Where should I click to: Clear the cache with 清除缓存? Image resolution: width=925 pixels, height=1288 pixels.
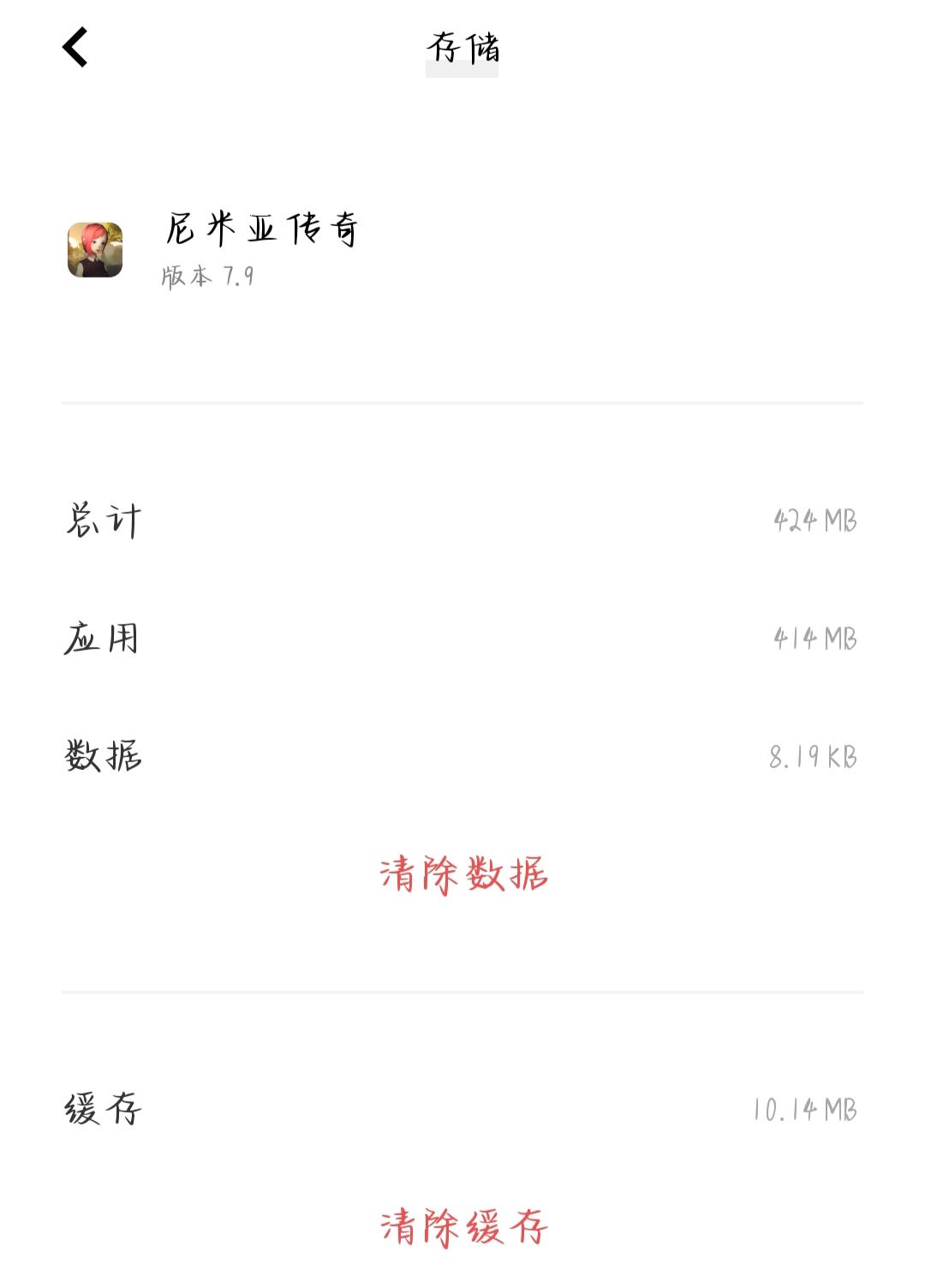pyautogui.click(x=463, y=1226)
